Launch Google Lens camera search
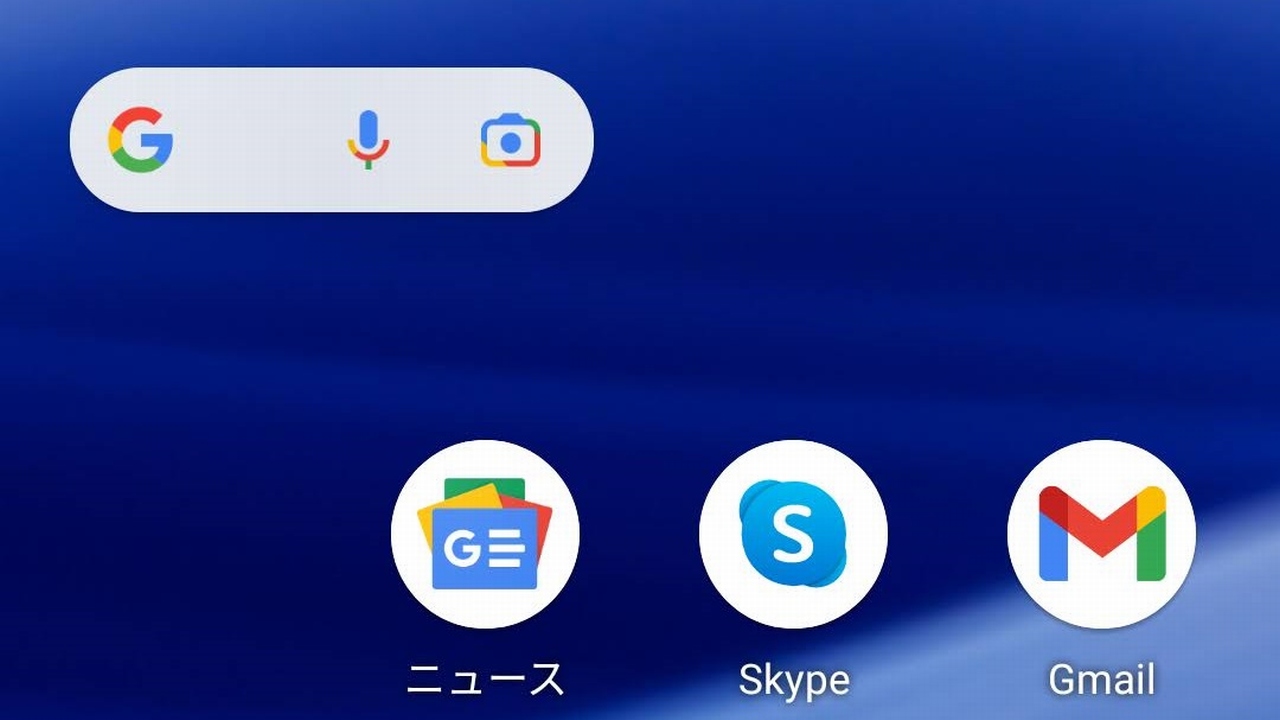 coord(510,141)
